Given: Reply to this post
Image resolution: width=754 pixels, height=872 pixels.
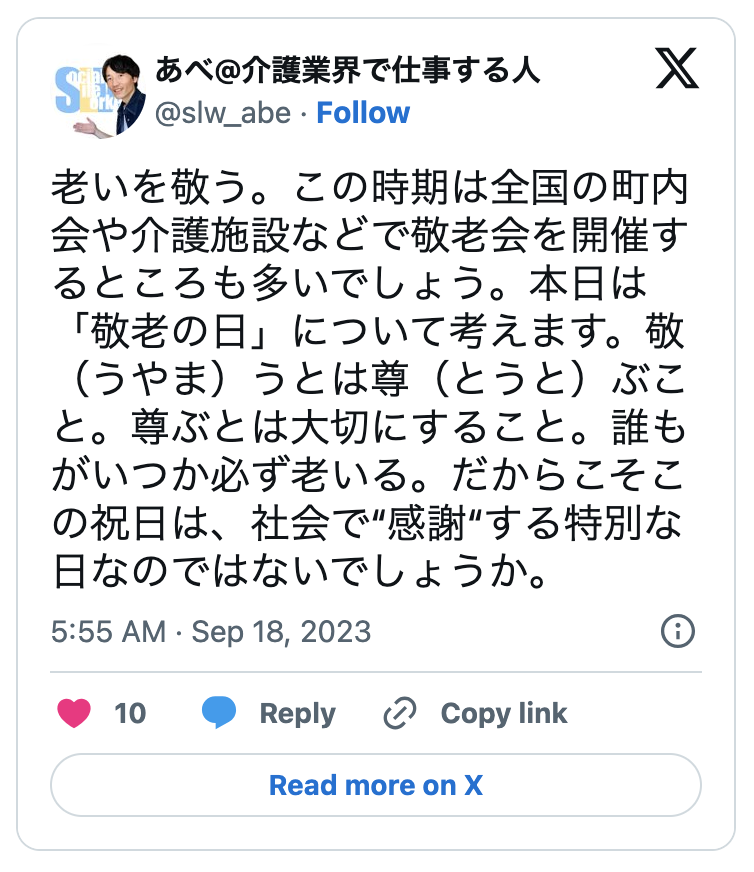Looking at the screenshot, I should coord(268,713).
